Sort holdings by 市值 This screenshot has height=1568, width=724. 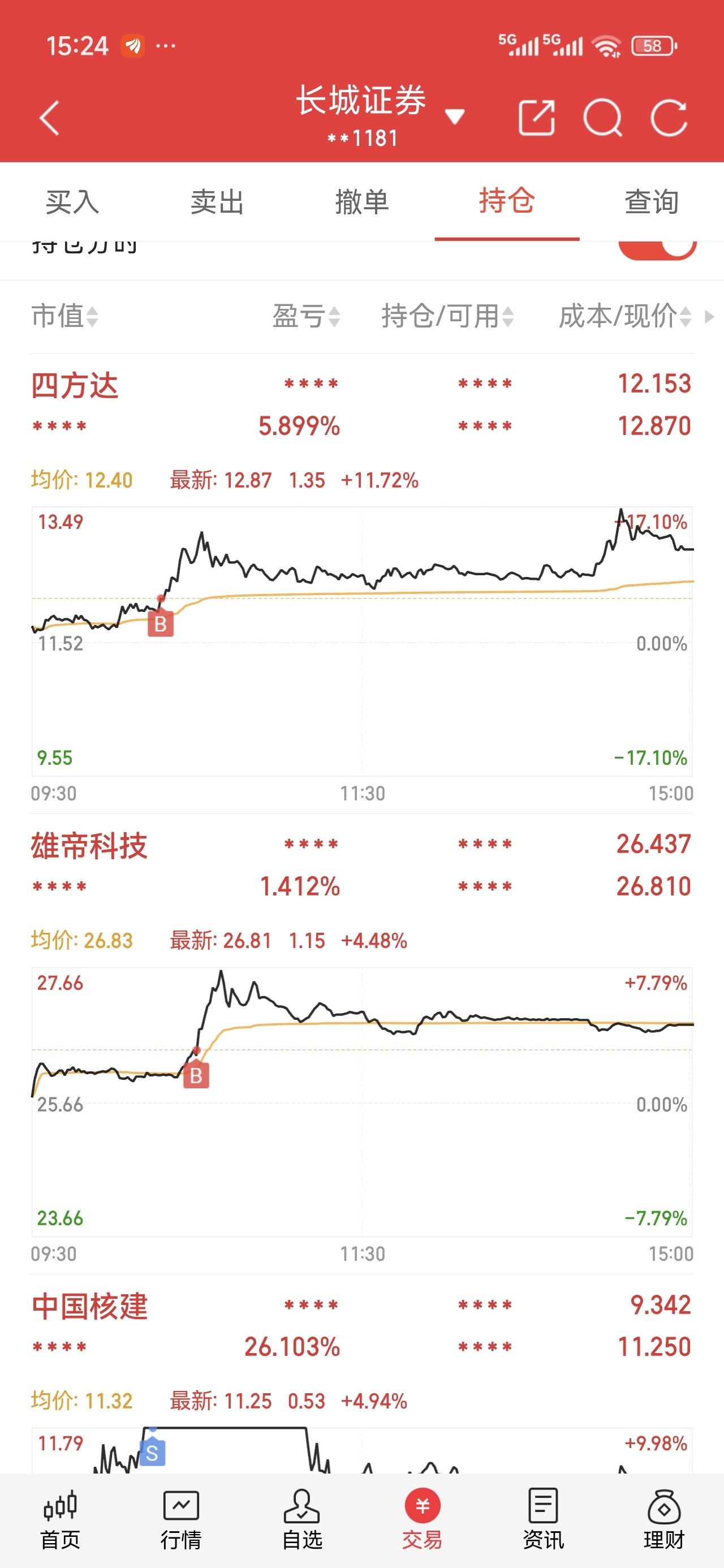click(x=64, y=316)
